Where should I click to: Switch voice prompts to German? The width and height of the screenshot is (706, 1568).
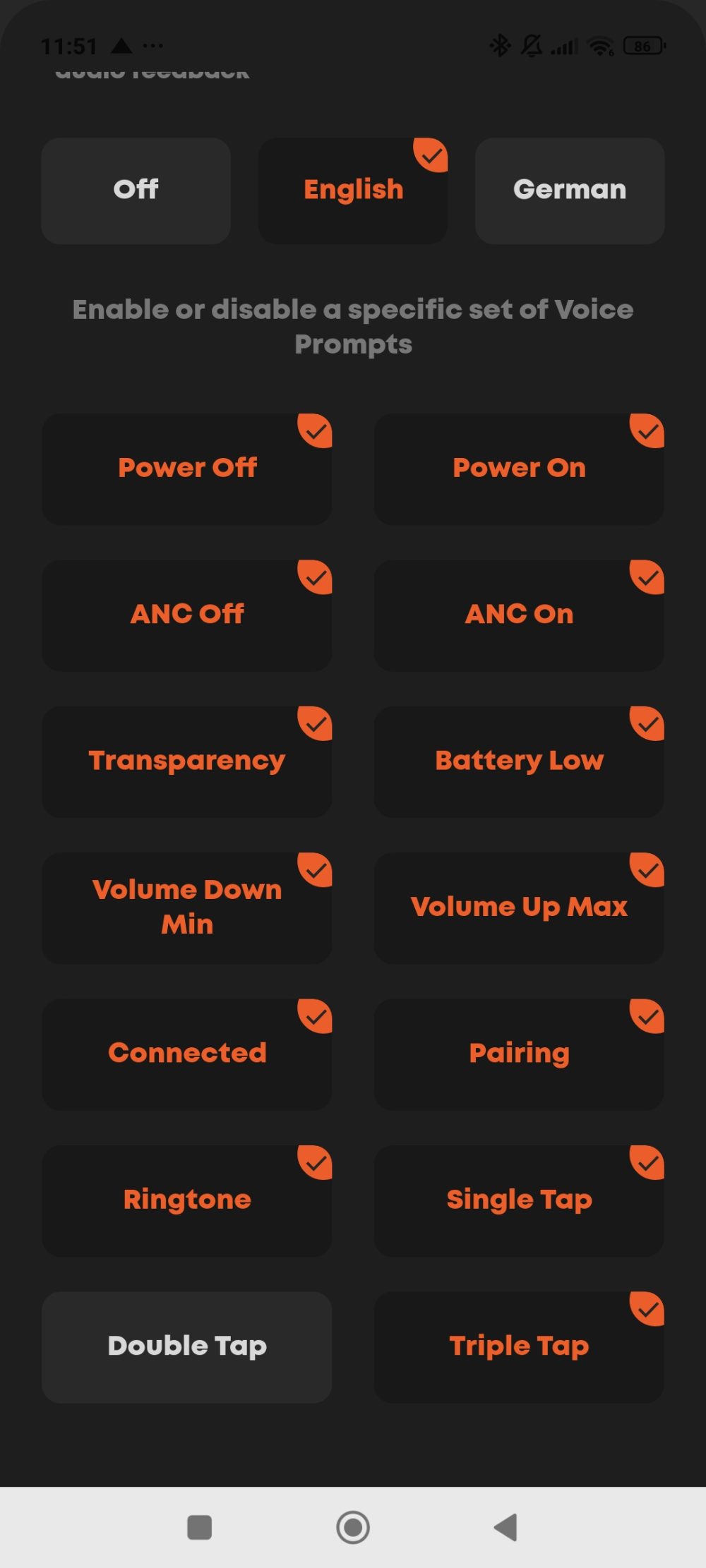tap(570, 191)
